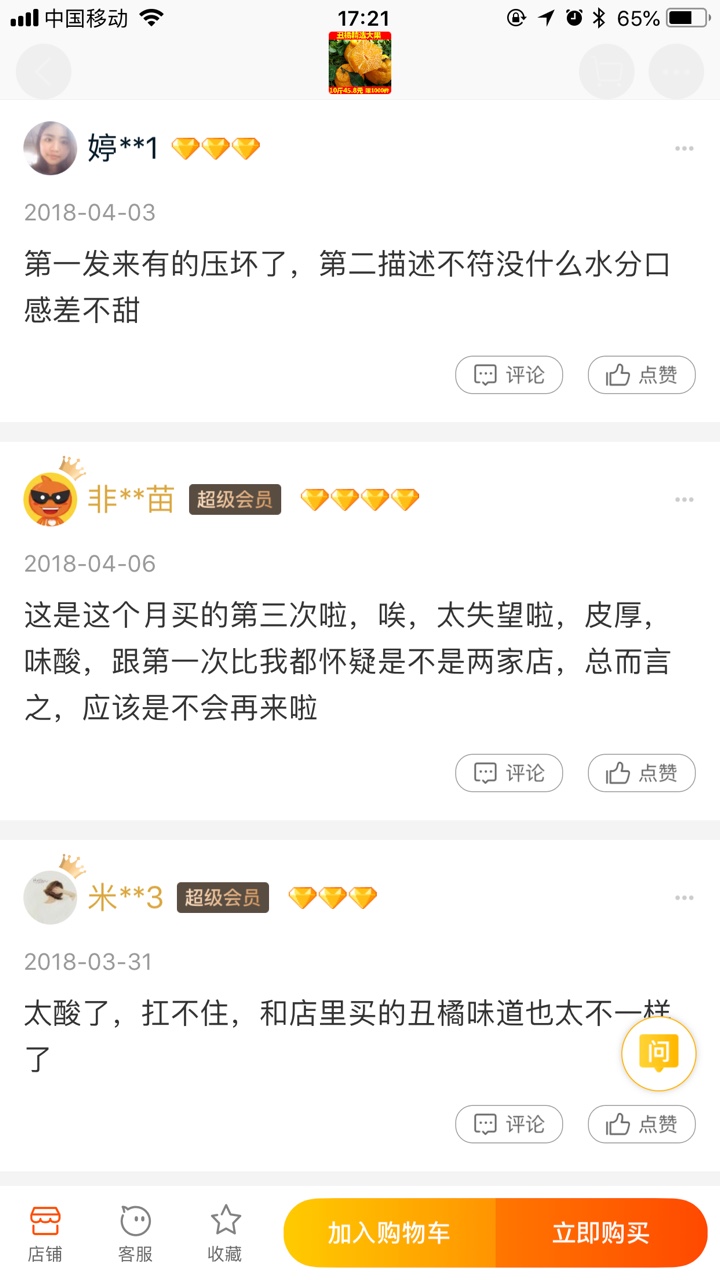Open the product thumbnail in the header
The width and height of the screenshot is (720, 1280).
coord(360,63)
